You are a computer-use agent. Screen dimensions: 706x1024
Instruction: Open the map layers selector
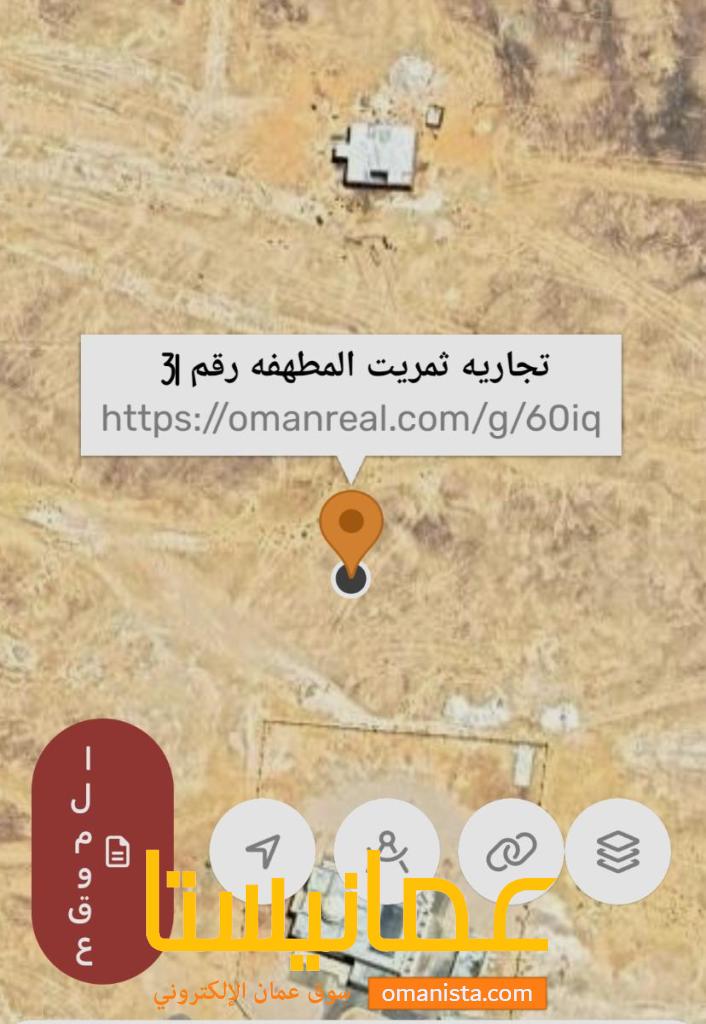click(618, 852)
